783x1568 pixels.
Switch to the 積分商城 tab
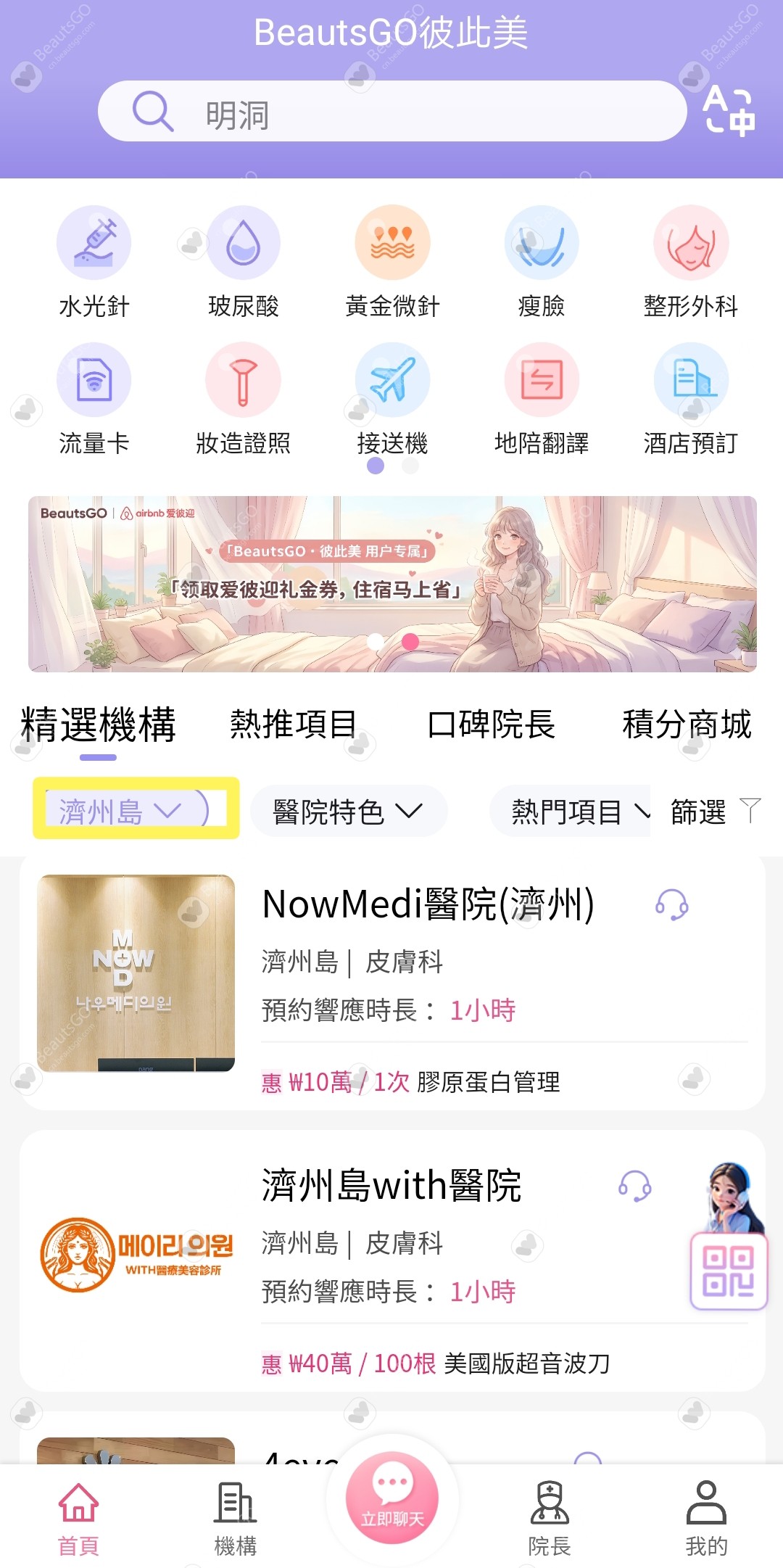click(x=687, y=724)
